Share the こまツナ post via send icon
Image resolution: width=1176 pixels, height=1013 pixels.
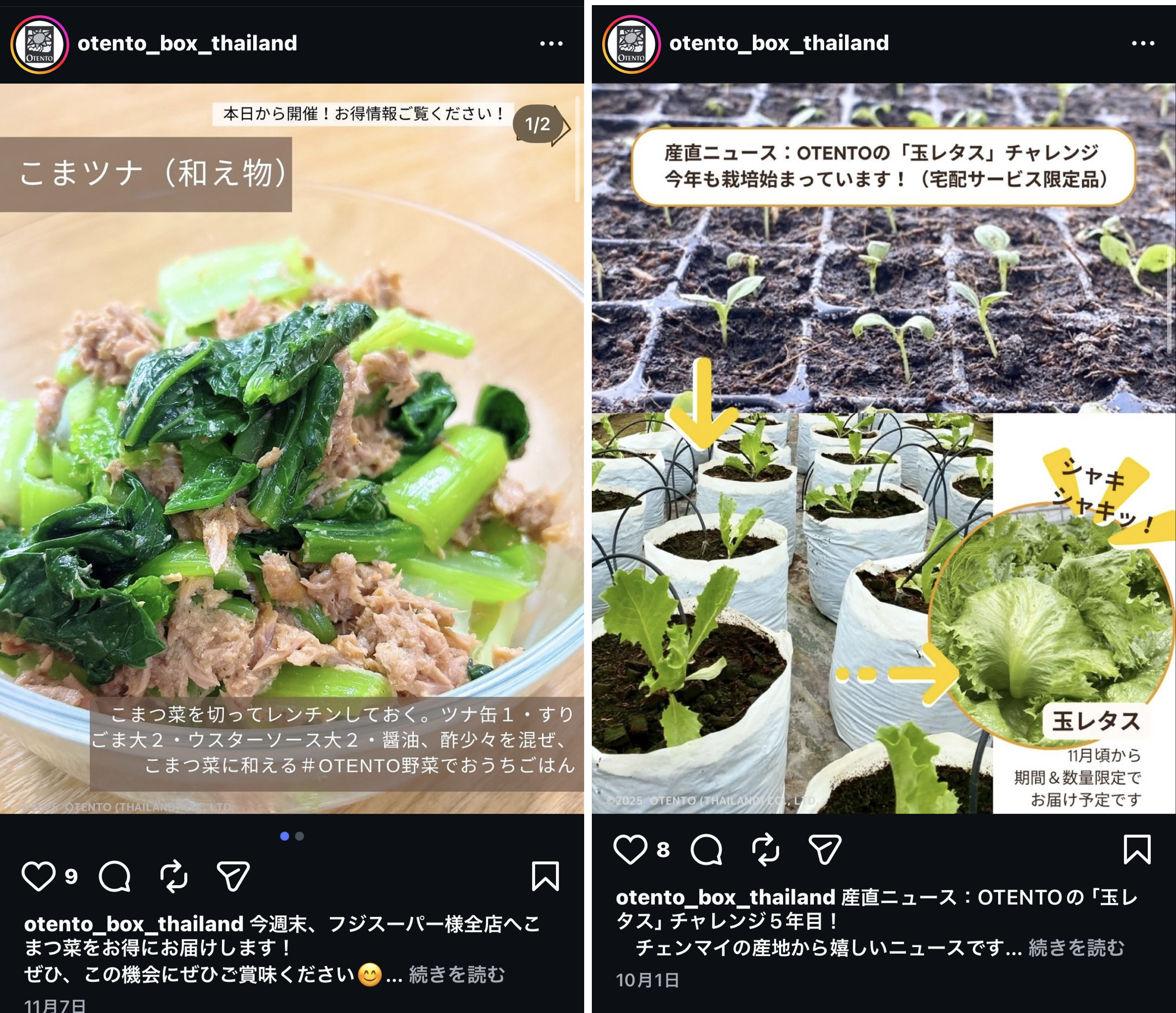click(233, 875)
